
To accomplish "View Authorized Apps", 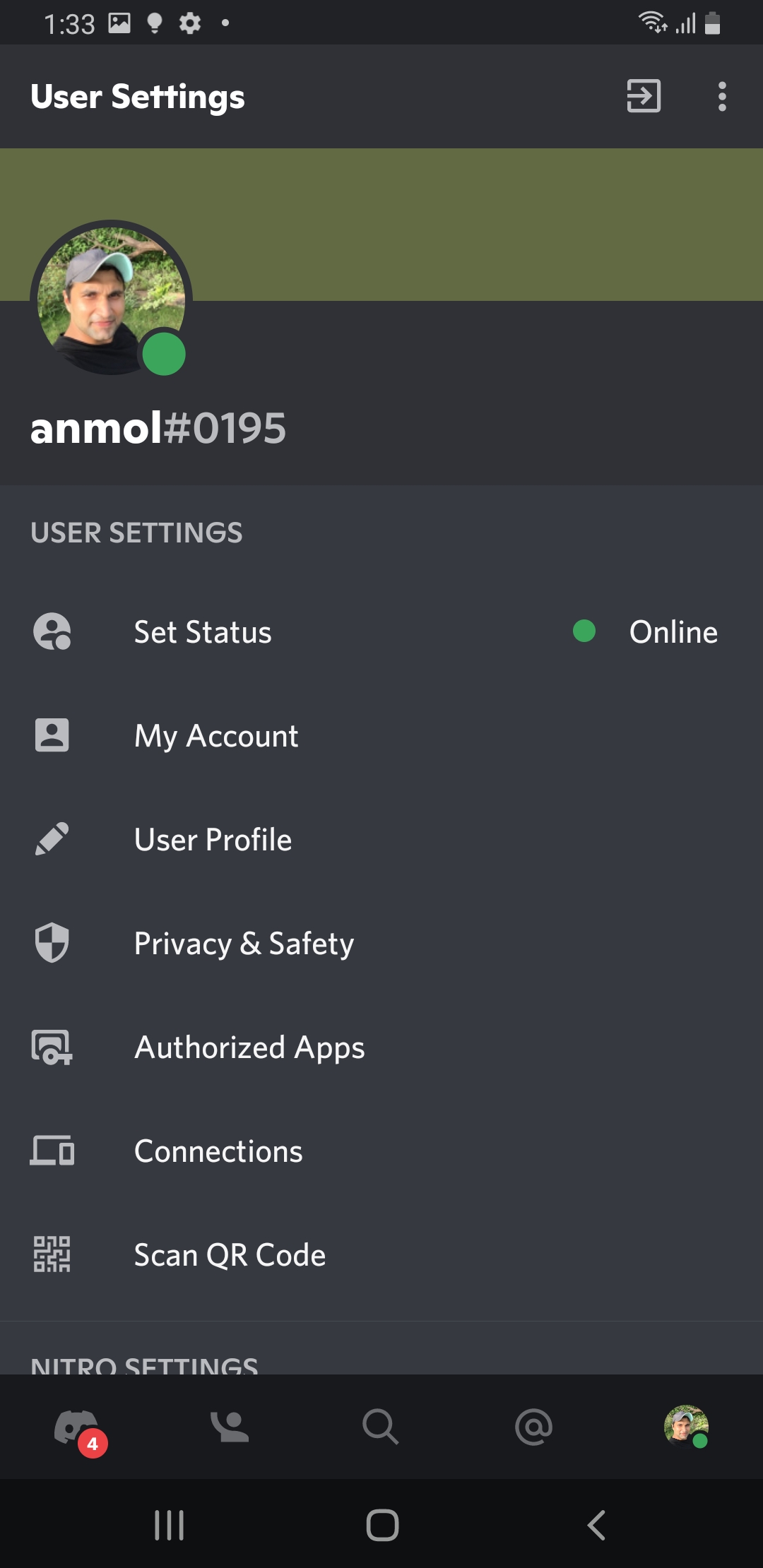I will [x=249, y=1047].
